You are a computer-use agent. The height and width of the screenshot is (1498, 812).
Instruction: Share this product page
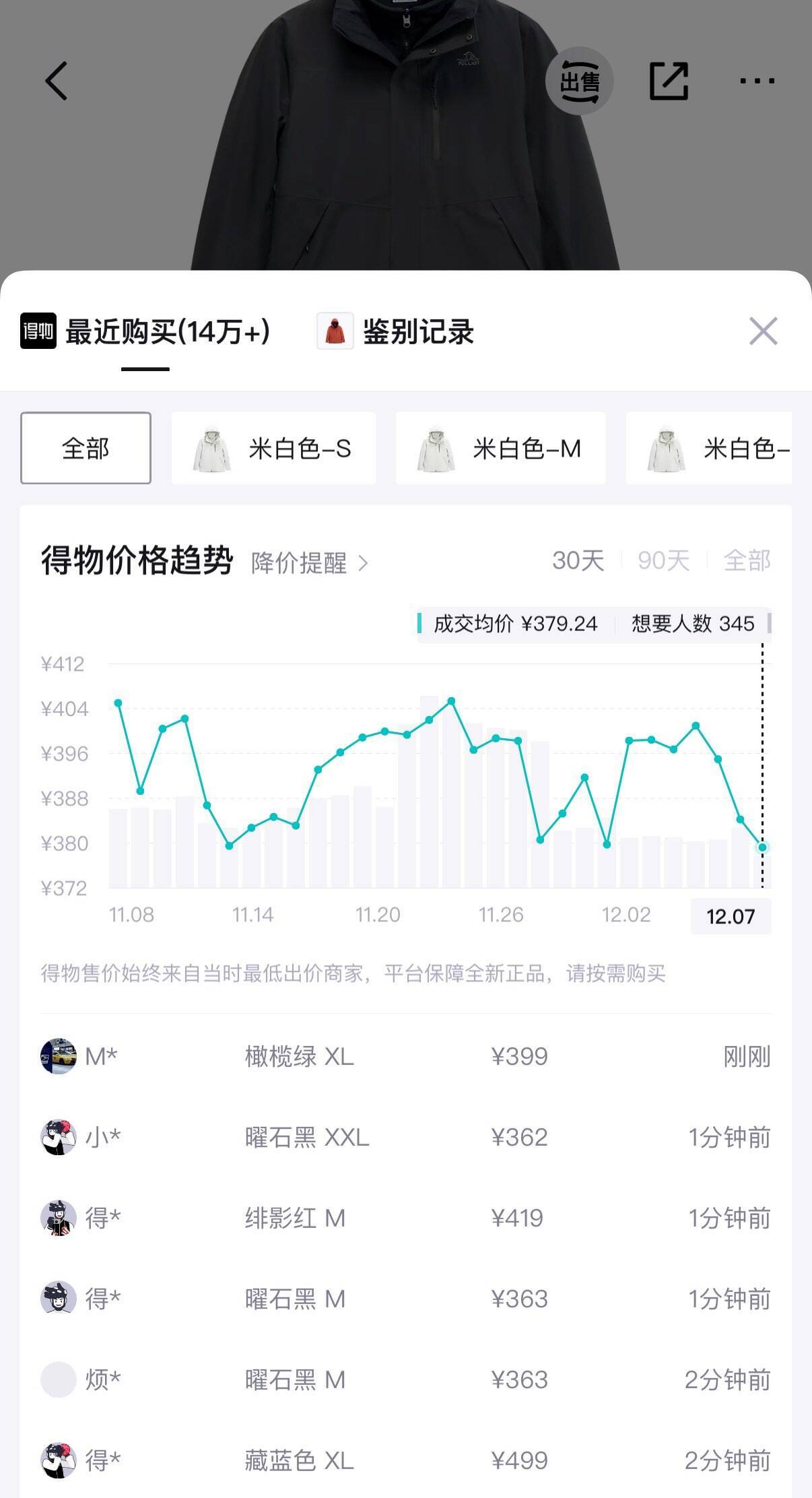(x=669, y=82)
